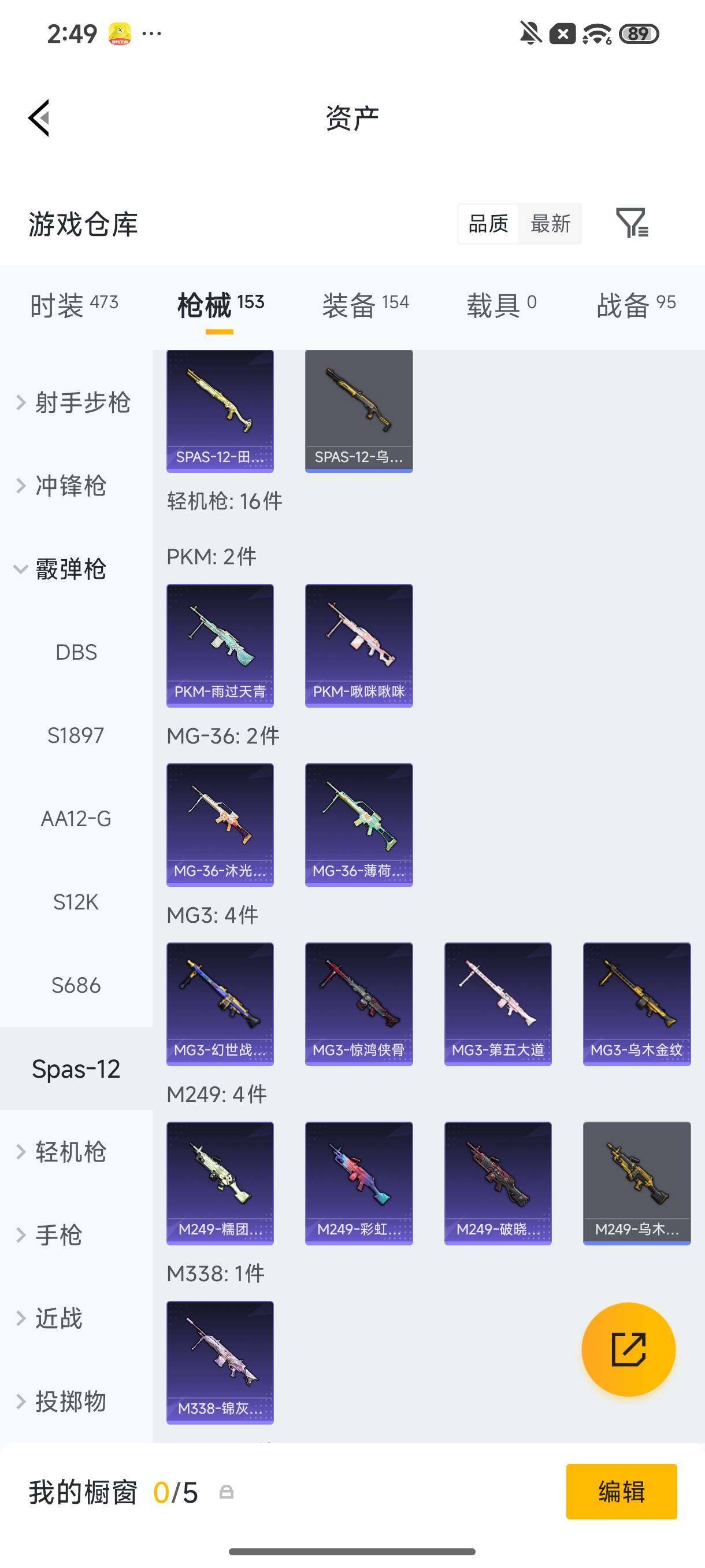Select S12K in the side list

click(x=76, y=901)
